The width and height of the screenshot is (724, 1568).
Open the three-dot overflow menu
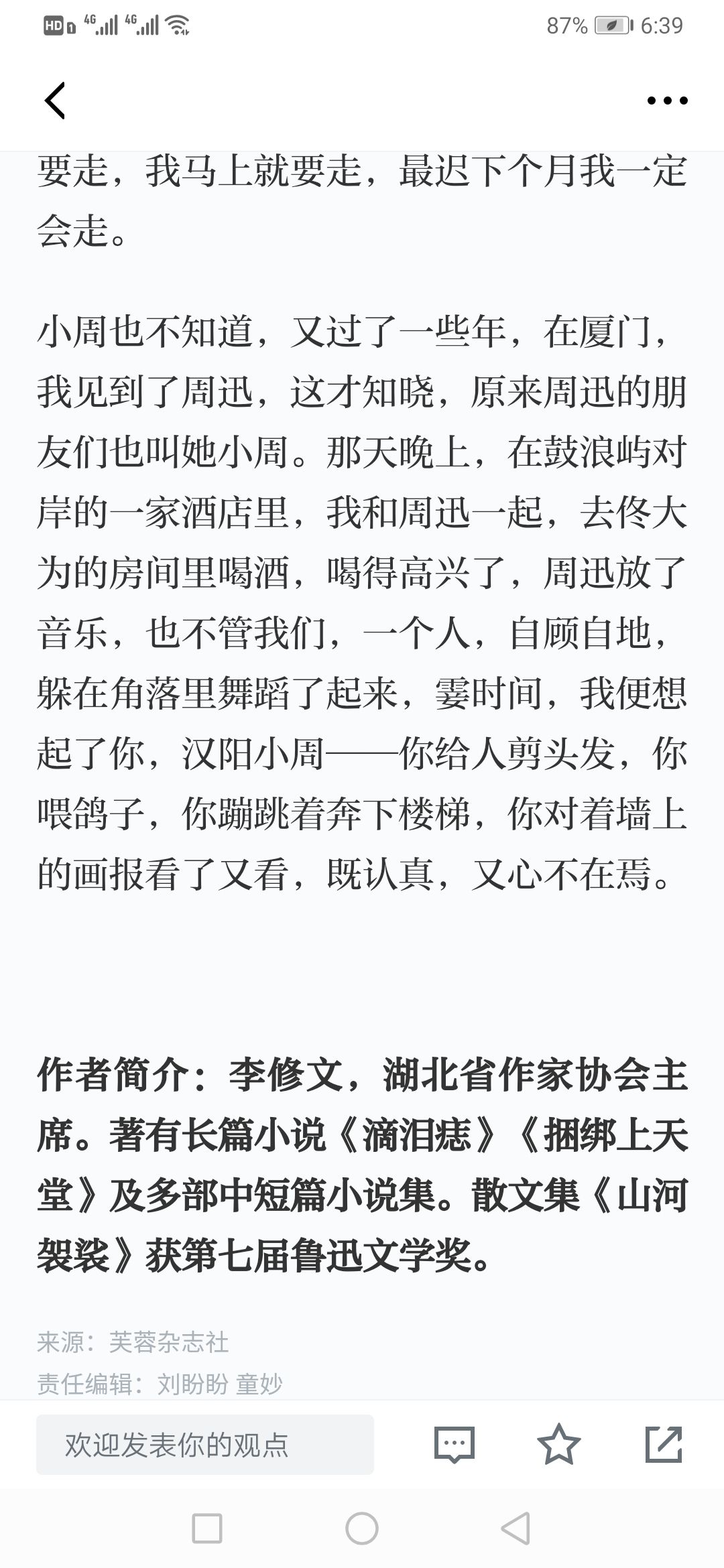[667, 101]
